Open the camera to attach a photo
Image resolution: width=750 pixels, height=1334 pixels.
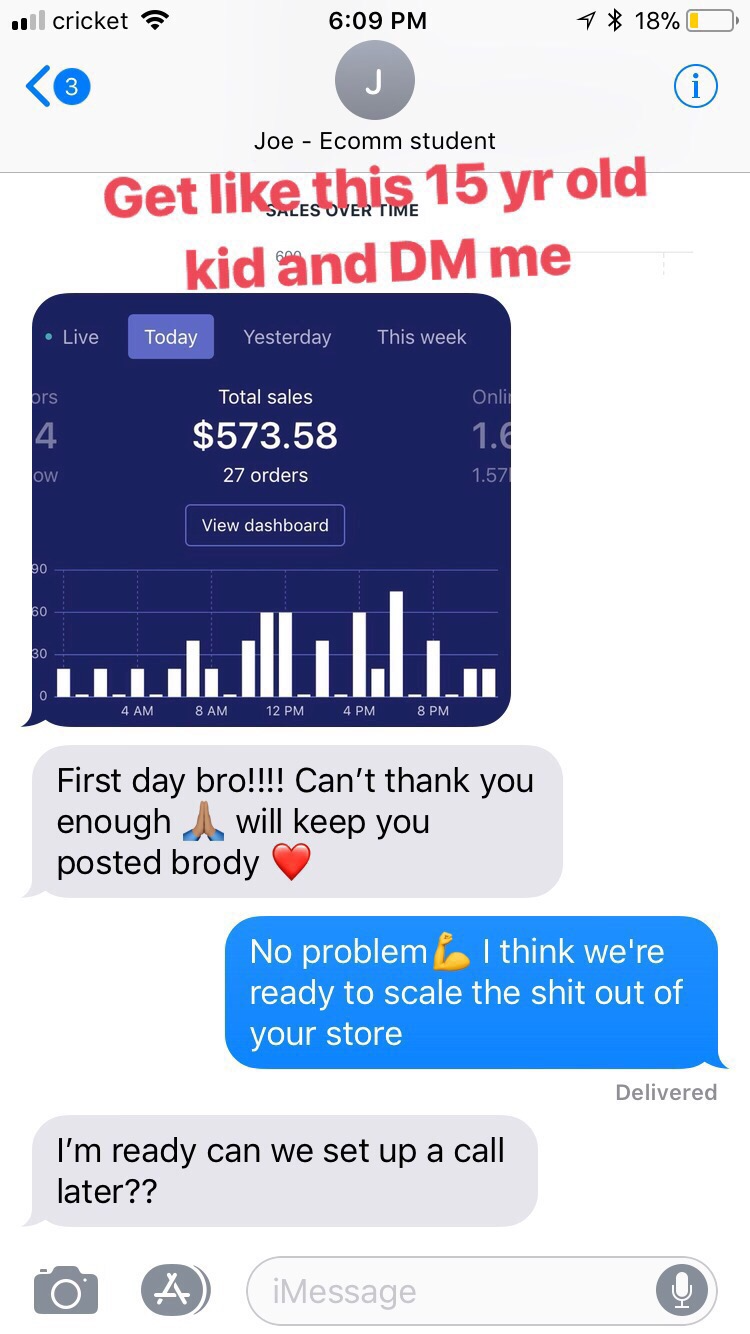point(66,1290)
